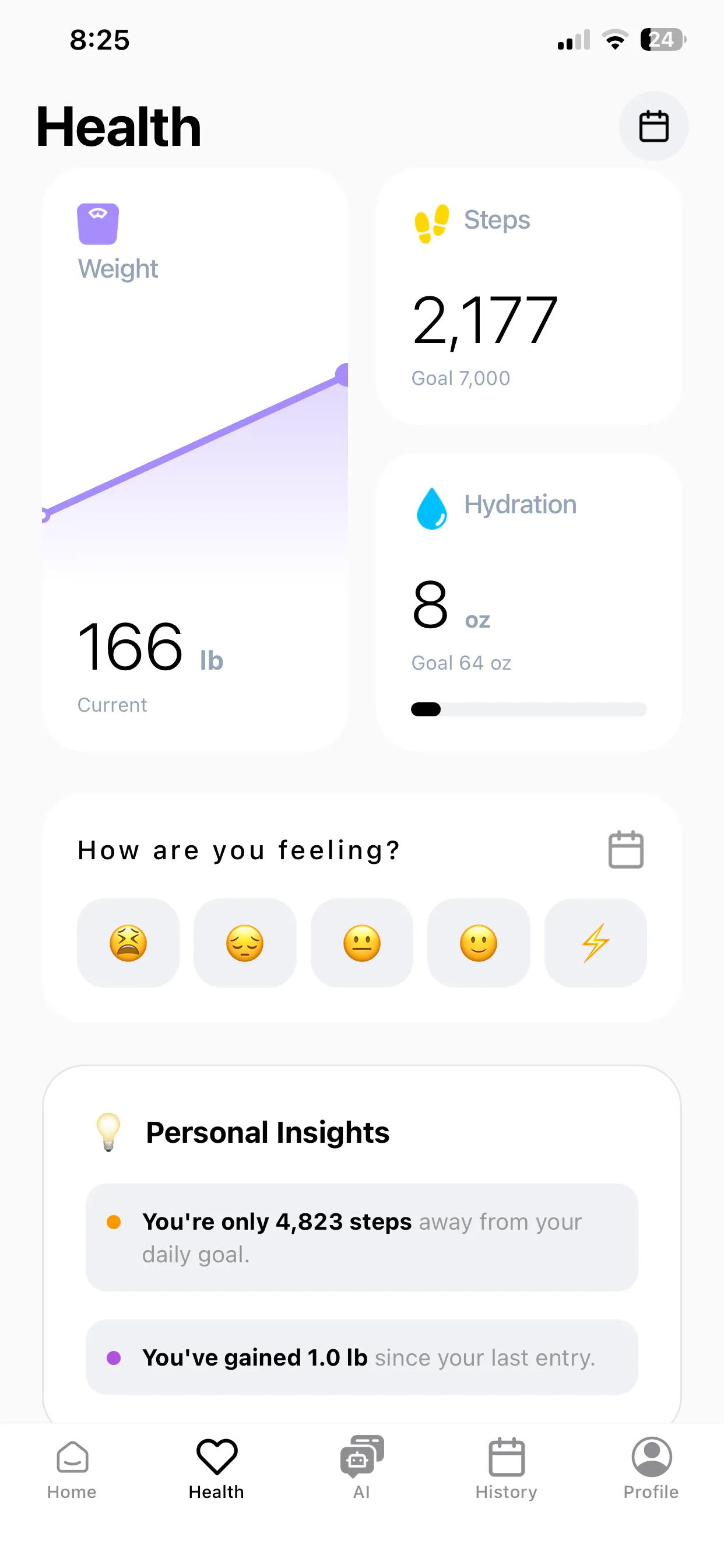The width and height of the screenshot is (724, 1568).
Task: Tap the yellow footprints icon on Steps card
Action: coord(431,220)
